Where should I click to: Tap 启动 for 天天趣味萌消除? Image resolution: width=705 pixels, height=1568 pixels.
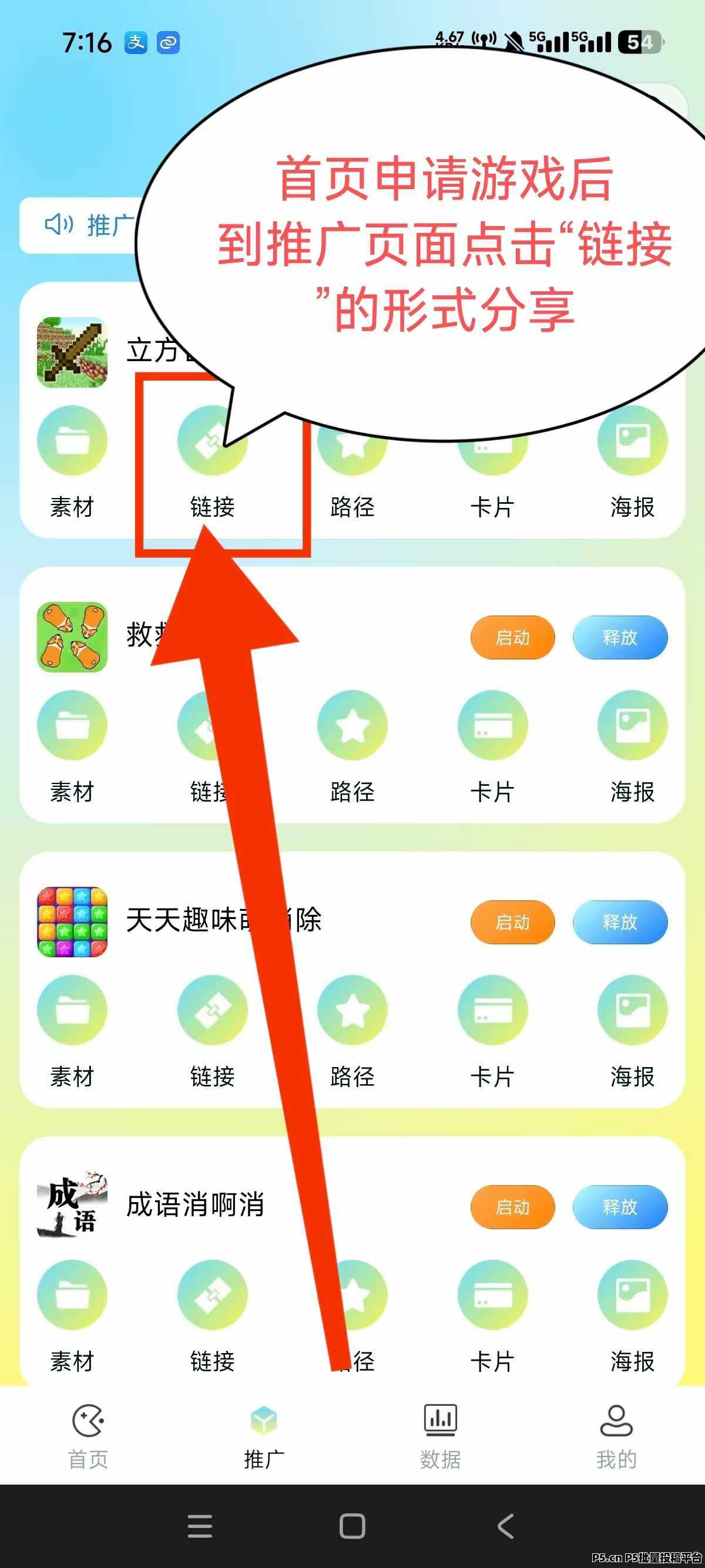click(x=513, y=922)
